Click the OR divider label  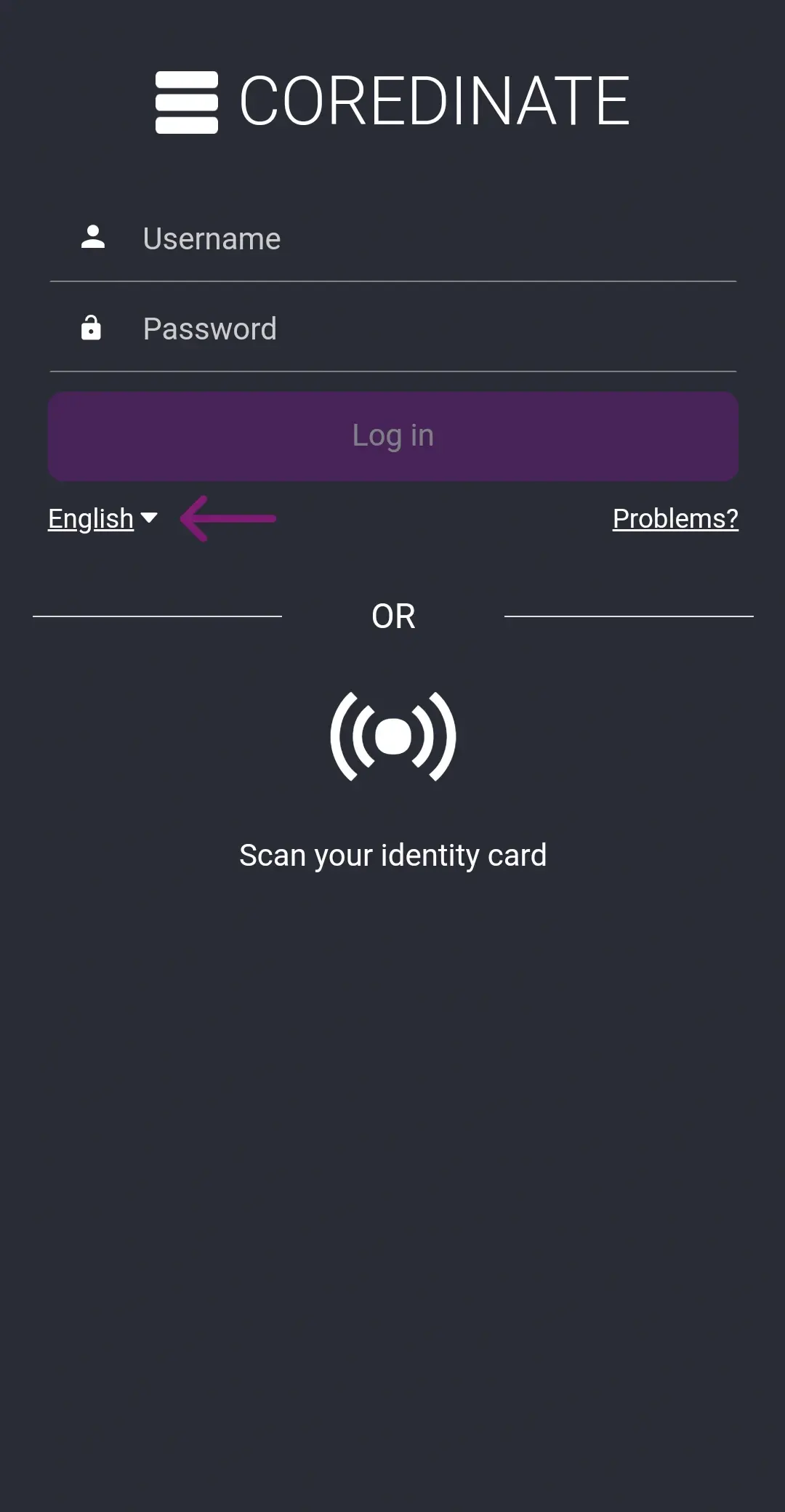coord(393,616)
